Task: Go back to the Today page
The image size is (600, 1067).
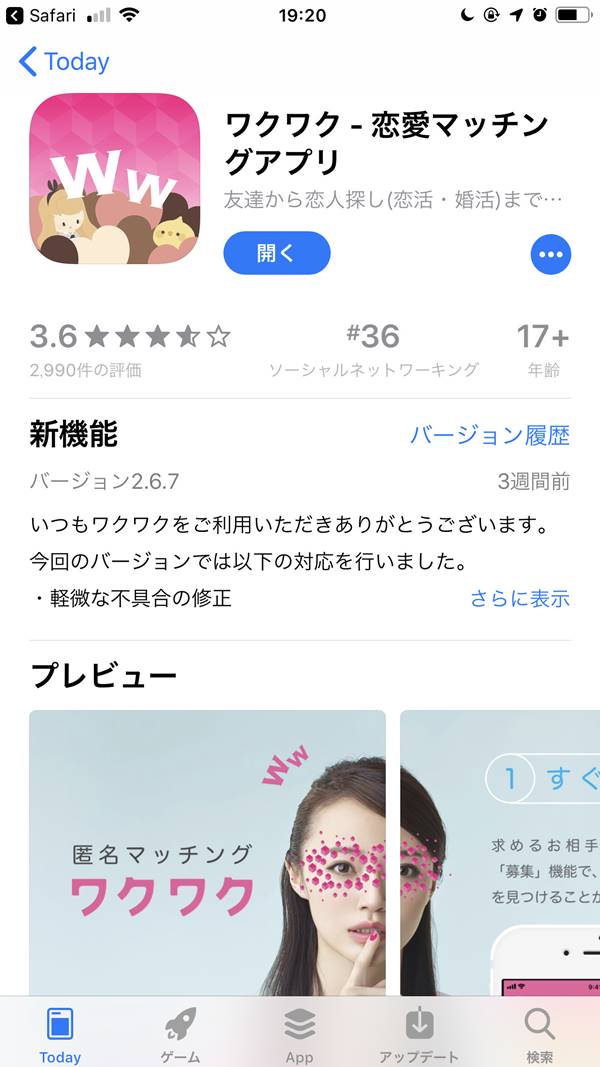Action: [64, 62]
